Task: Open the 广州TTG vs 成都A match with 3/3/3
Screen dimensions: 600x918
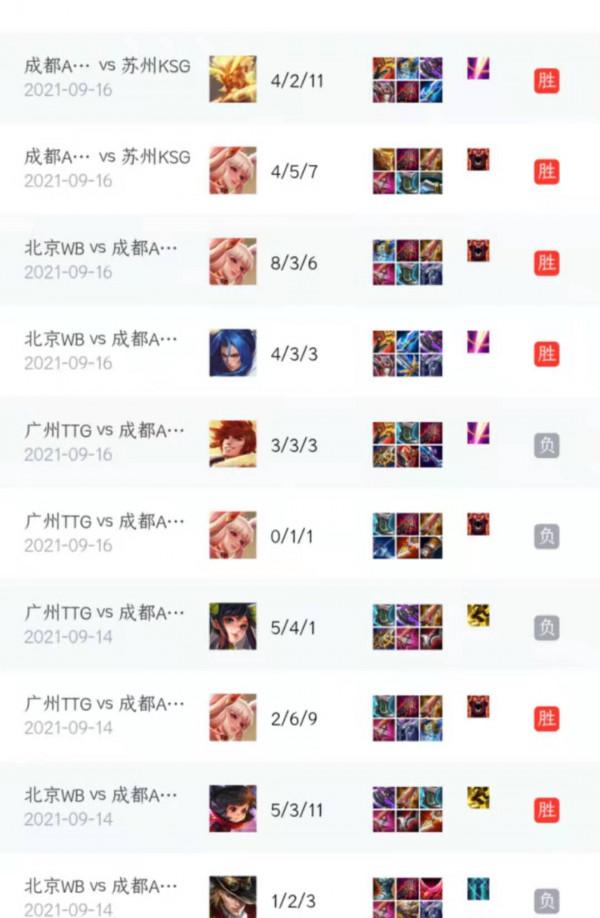Action: tap(300, 444)
